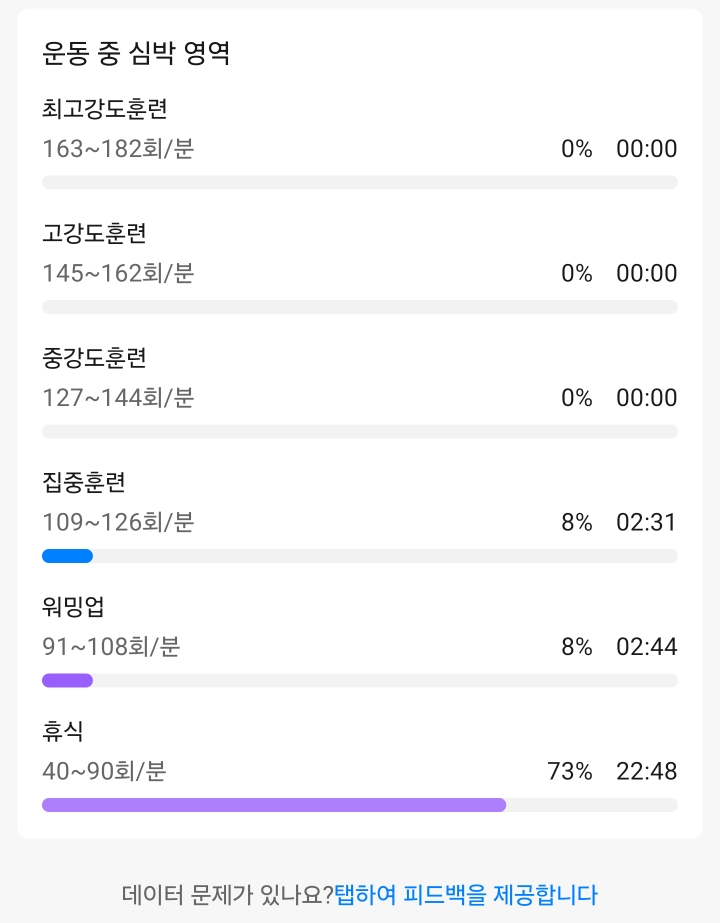Tap the 운동 중 심박 영역 card title
The height and width of the screenshot is (923, 720).
pos(139,56)
